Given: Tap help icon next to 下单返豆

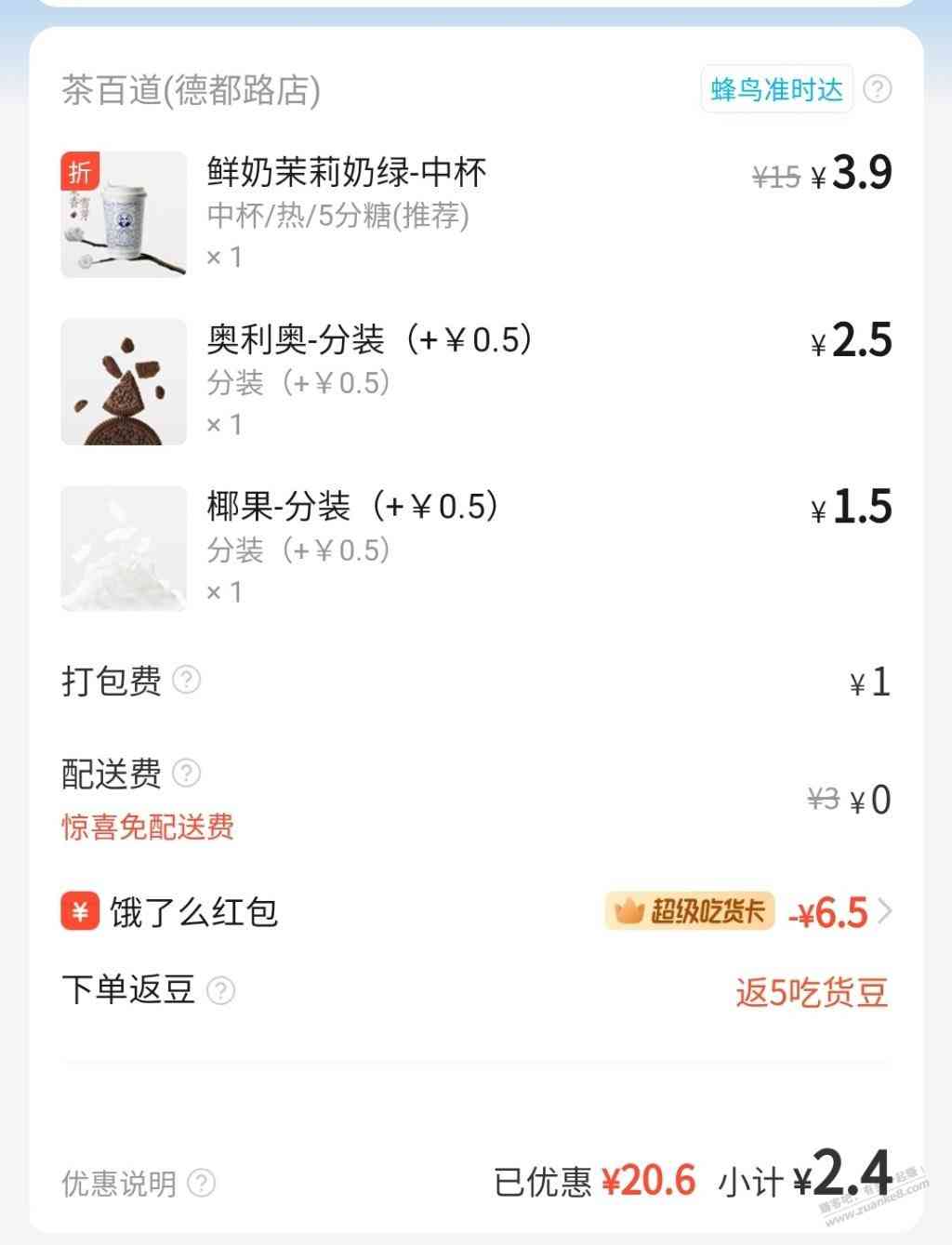Looking at the screenshot, I should [x=220, y=990].
